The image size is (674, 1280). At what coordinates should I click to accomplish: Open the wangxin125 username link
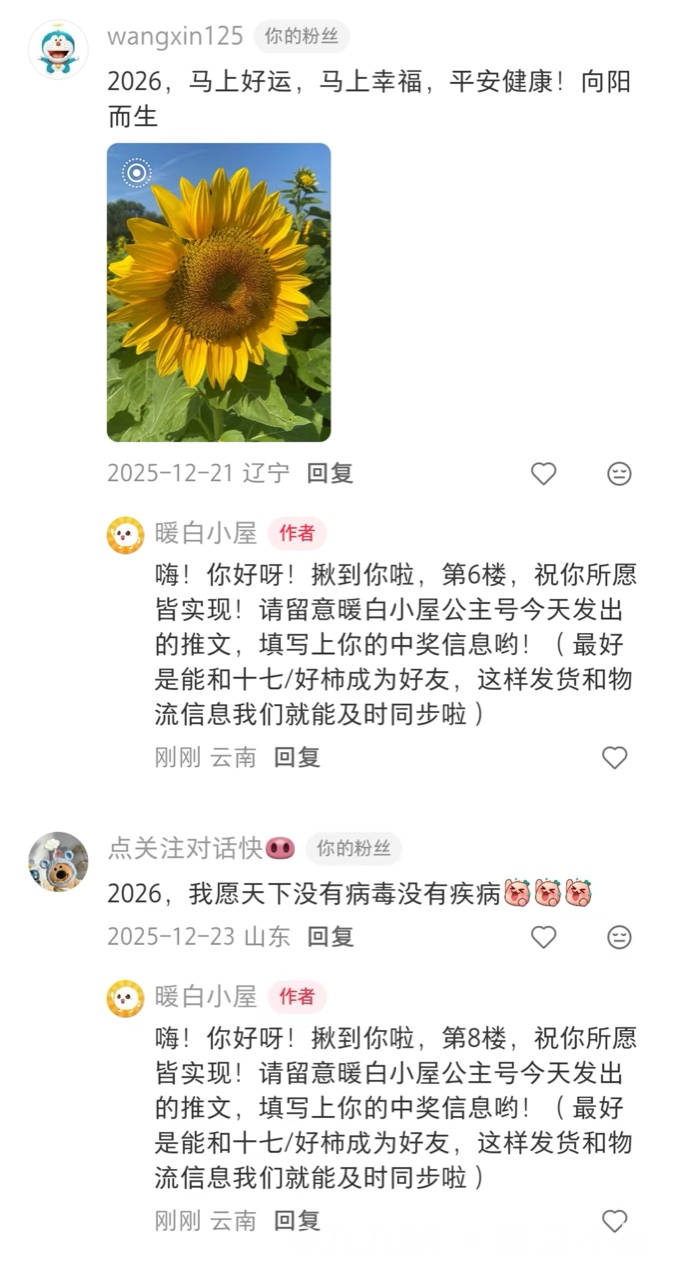(175, 37)
